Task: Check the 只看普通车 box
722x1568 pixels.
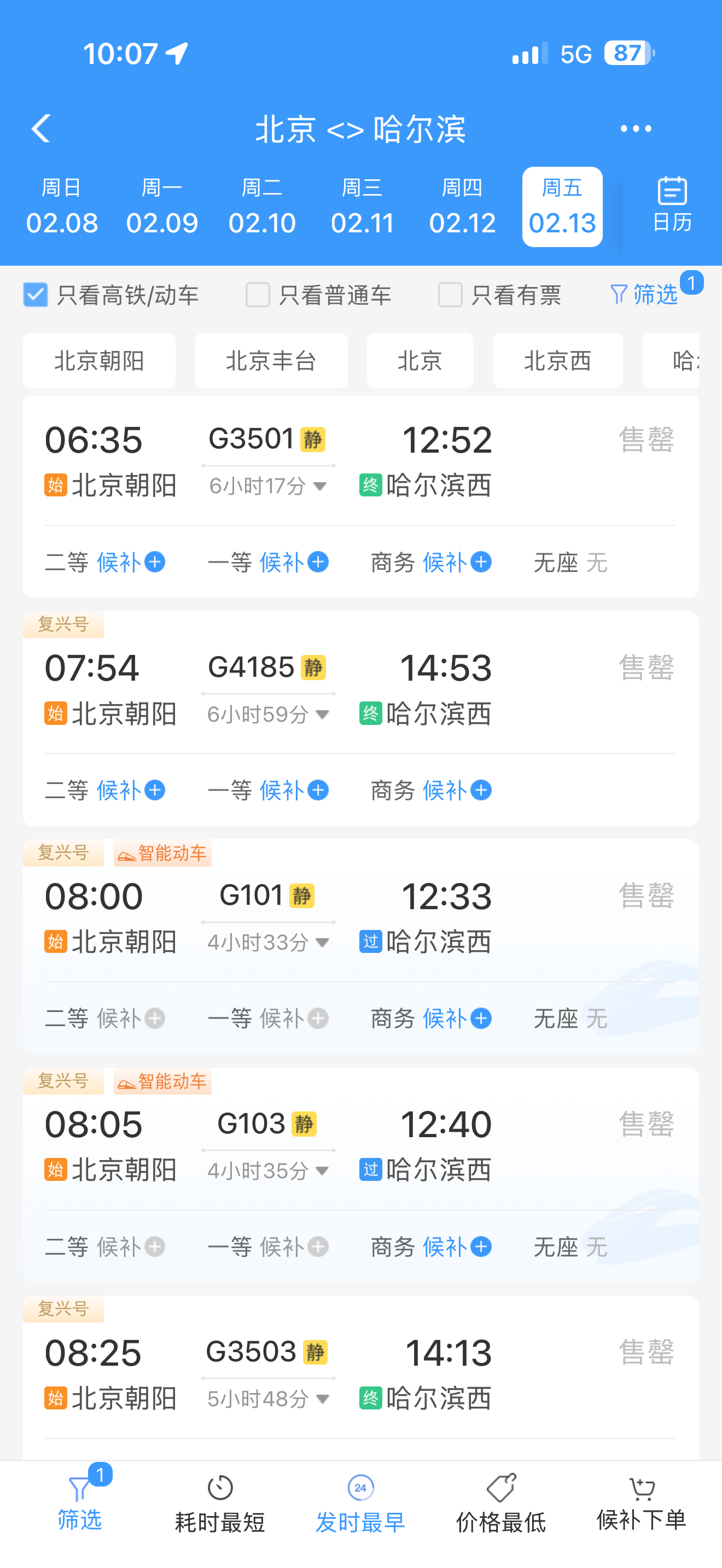Action: pos(258,295)
